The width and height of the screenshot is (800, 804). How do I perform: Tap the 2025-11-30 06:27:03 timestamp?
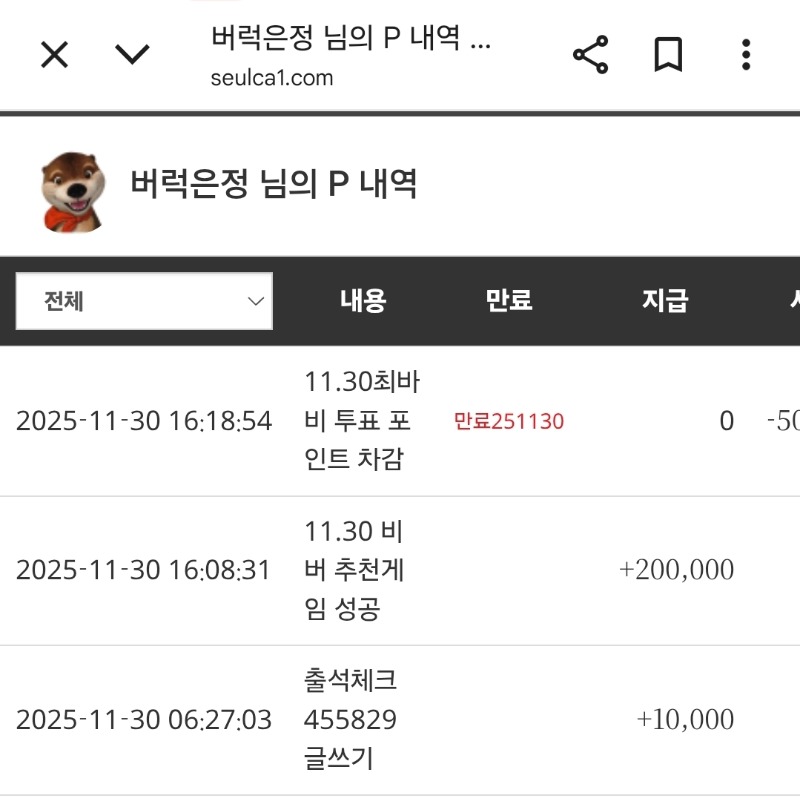point(145,719)
